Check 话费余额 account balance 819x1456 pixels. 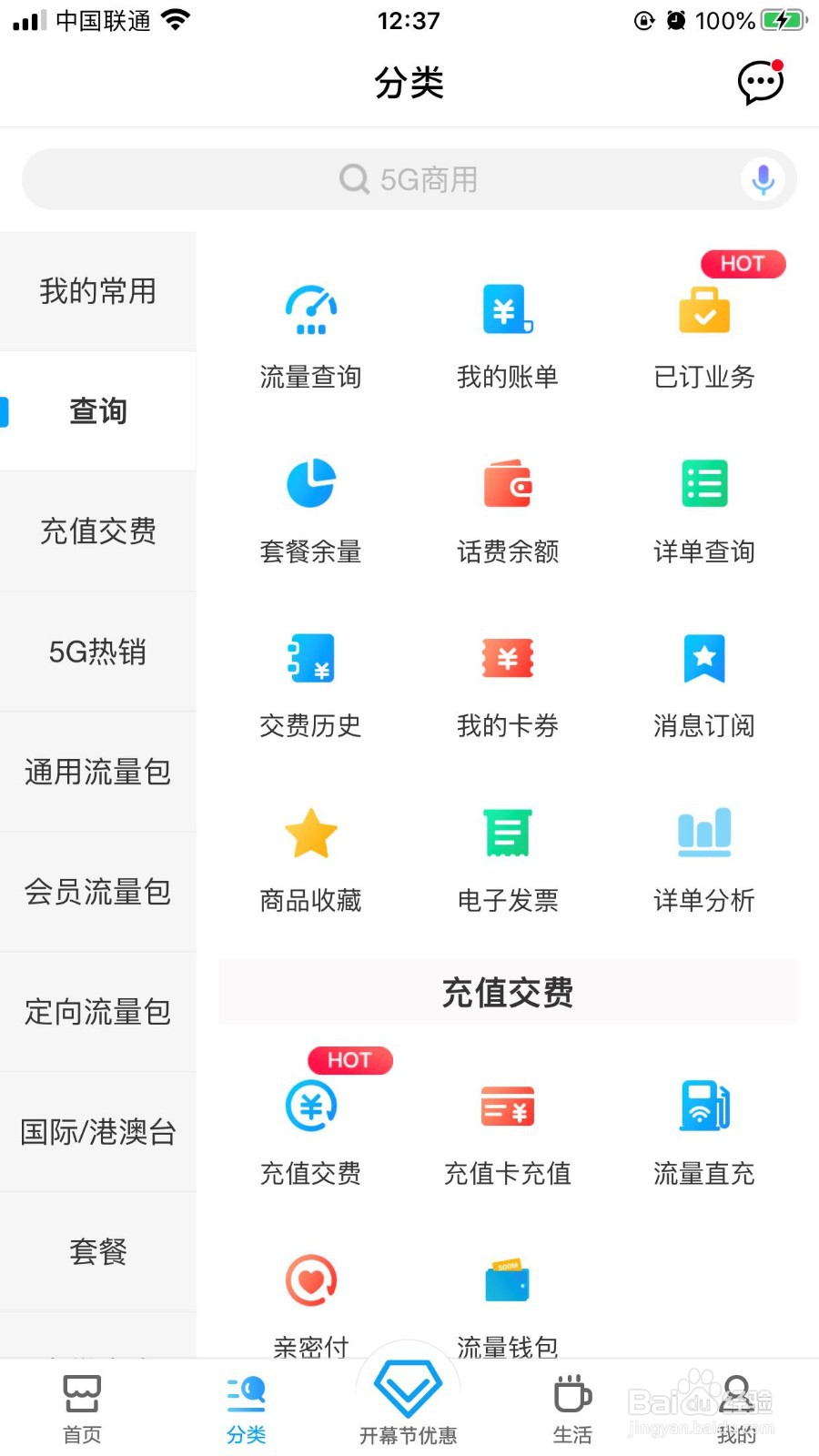pyautogui.click(x=507, y=509)
